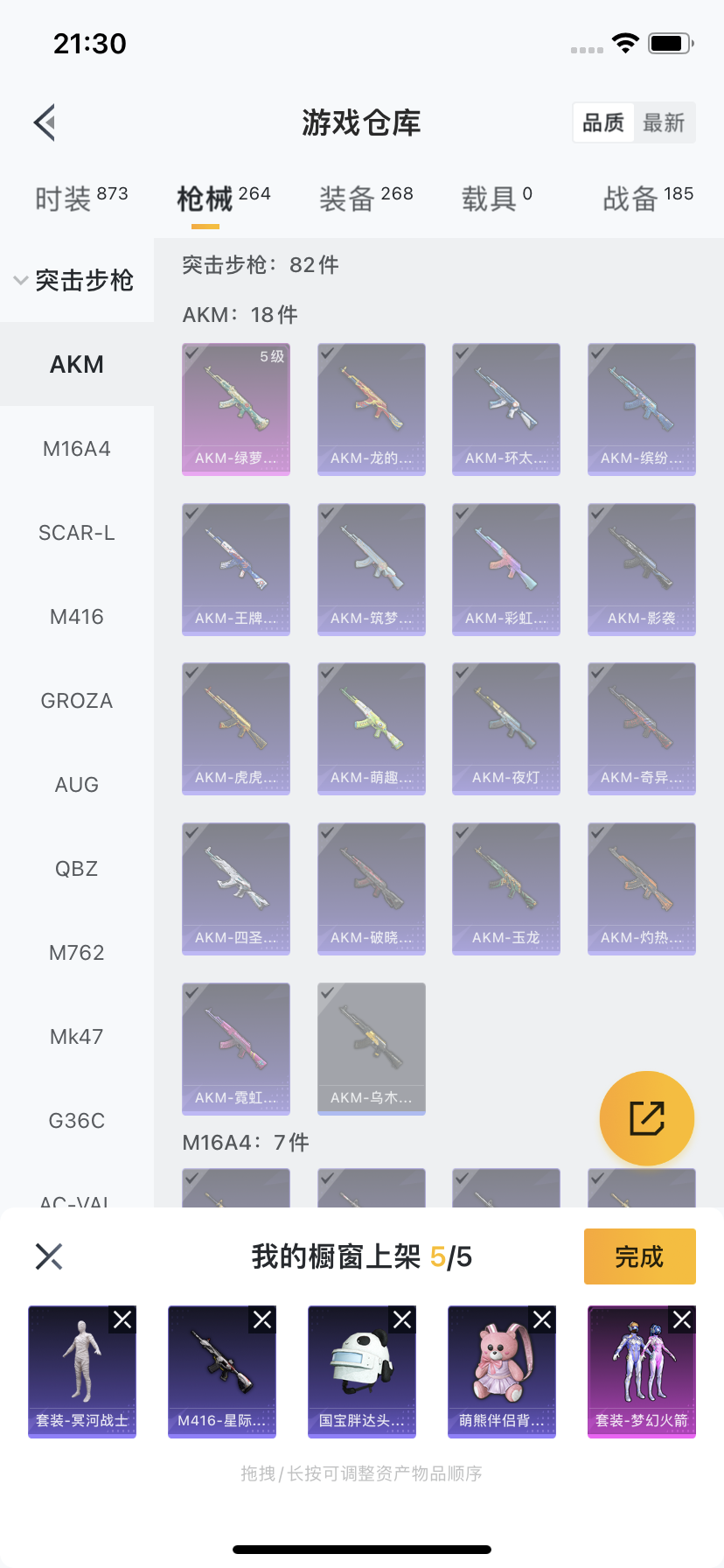Select the AKM-夜灯 skin tile
This screenshot has height=1568, width=724.
pyautogui.click(x=506, y=729)
